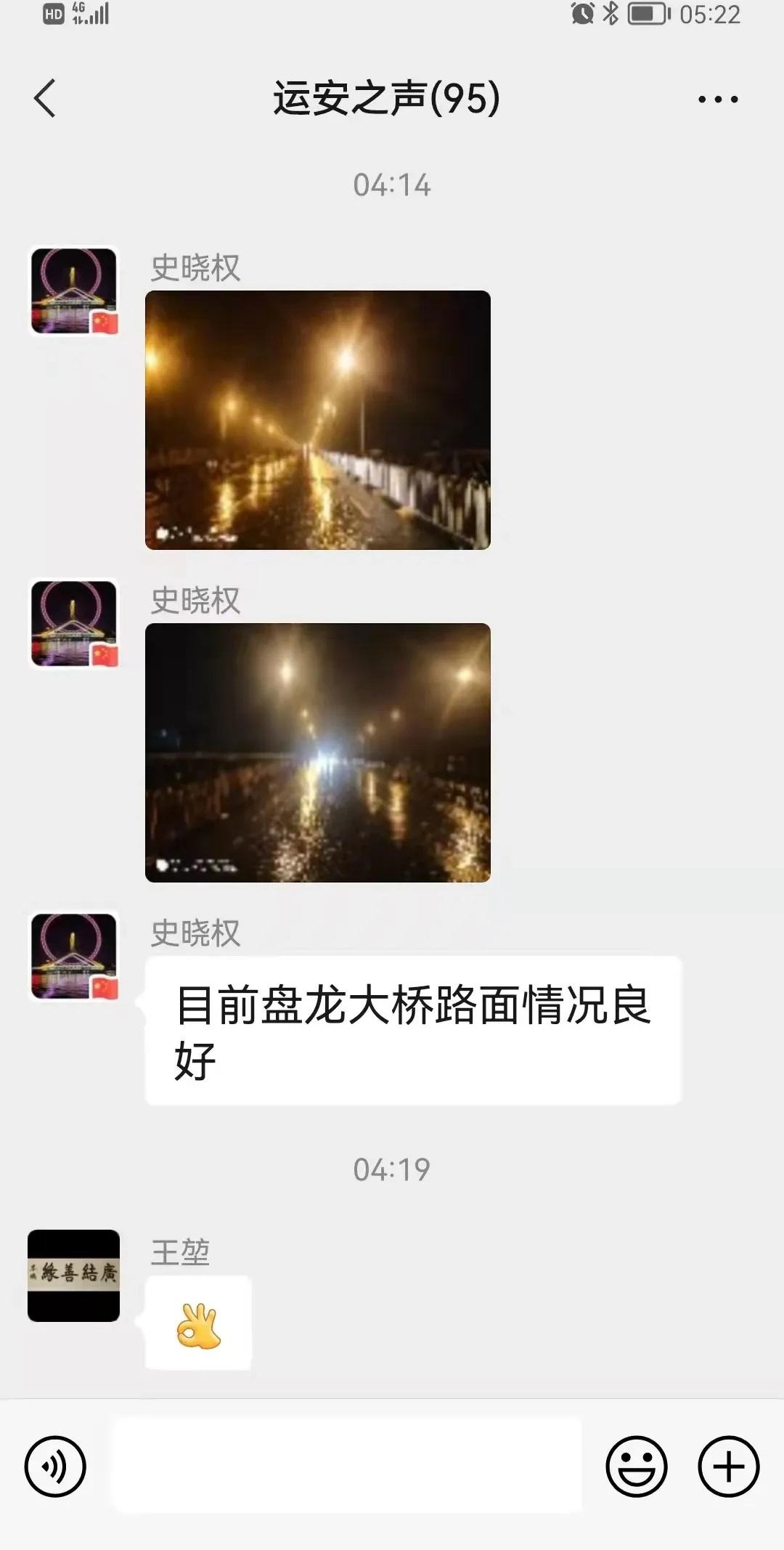Go back from the 运安之声 group chat
The width and height of the screenshot is (784, 1550).
click(x=45, y=99)
